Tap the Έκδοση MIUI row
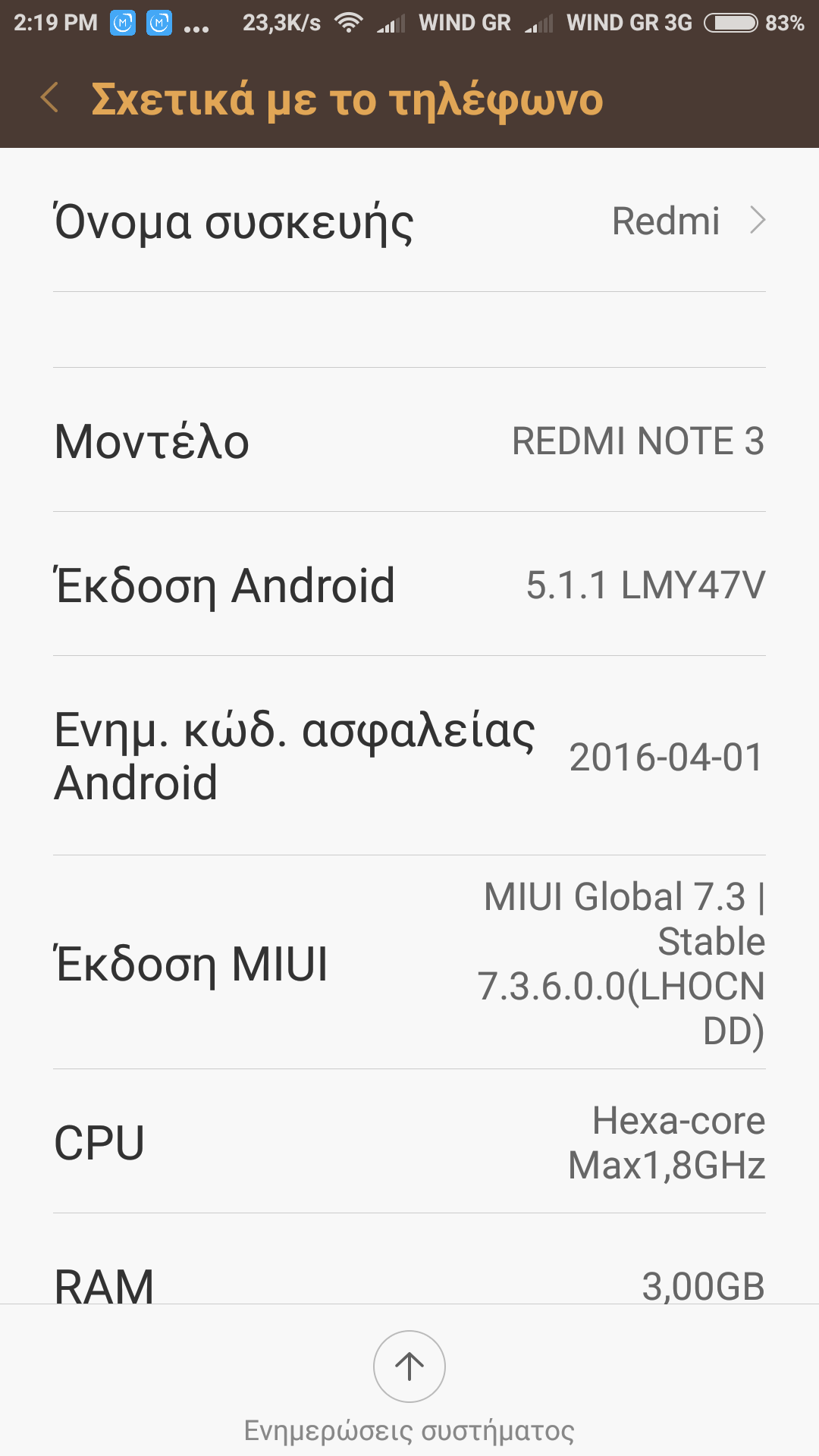The height and width of the screenshot is (1456, 819). pos(409,963)
